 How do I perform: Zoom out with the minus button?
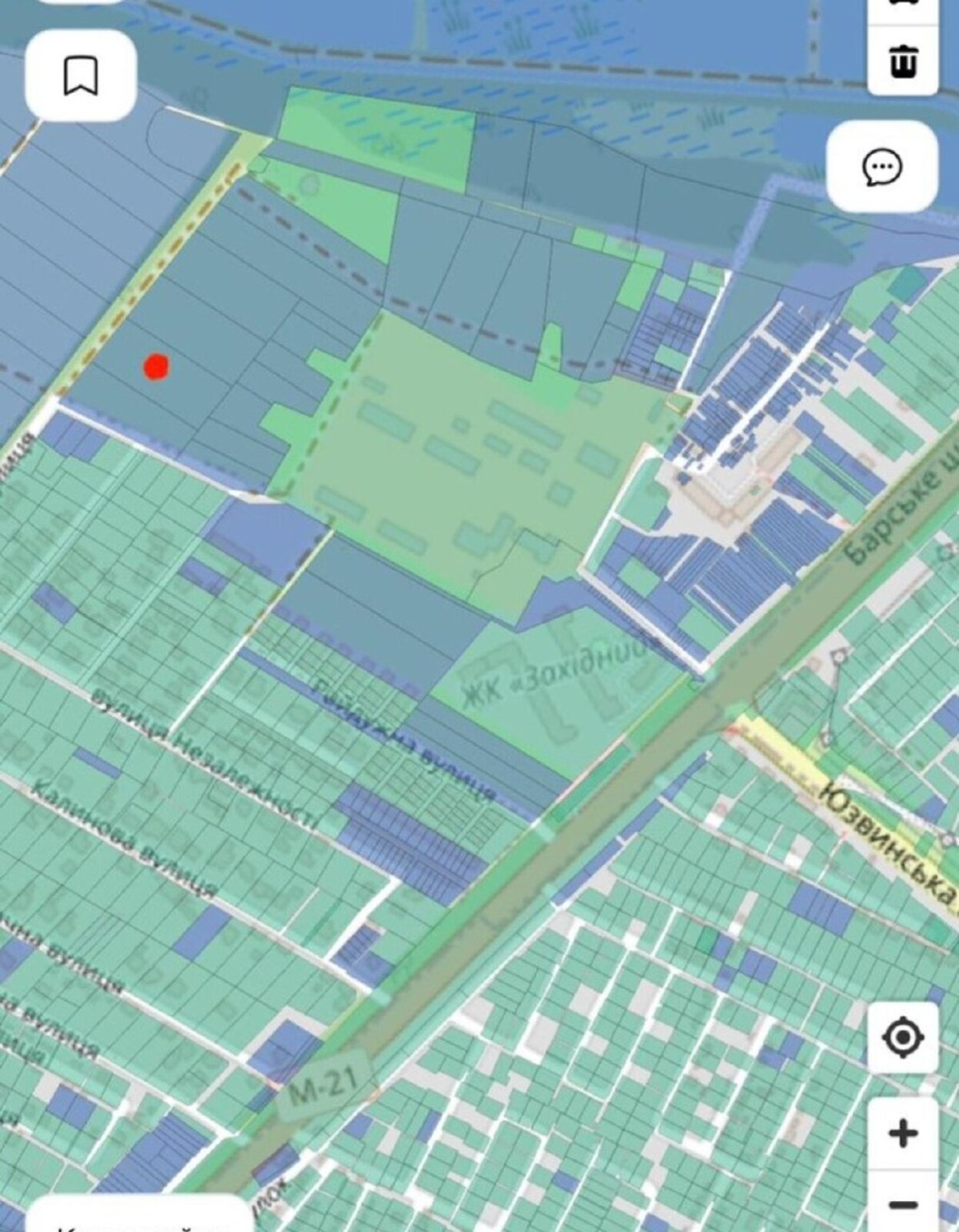coord(903,1203)
